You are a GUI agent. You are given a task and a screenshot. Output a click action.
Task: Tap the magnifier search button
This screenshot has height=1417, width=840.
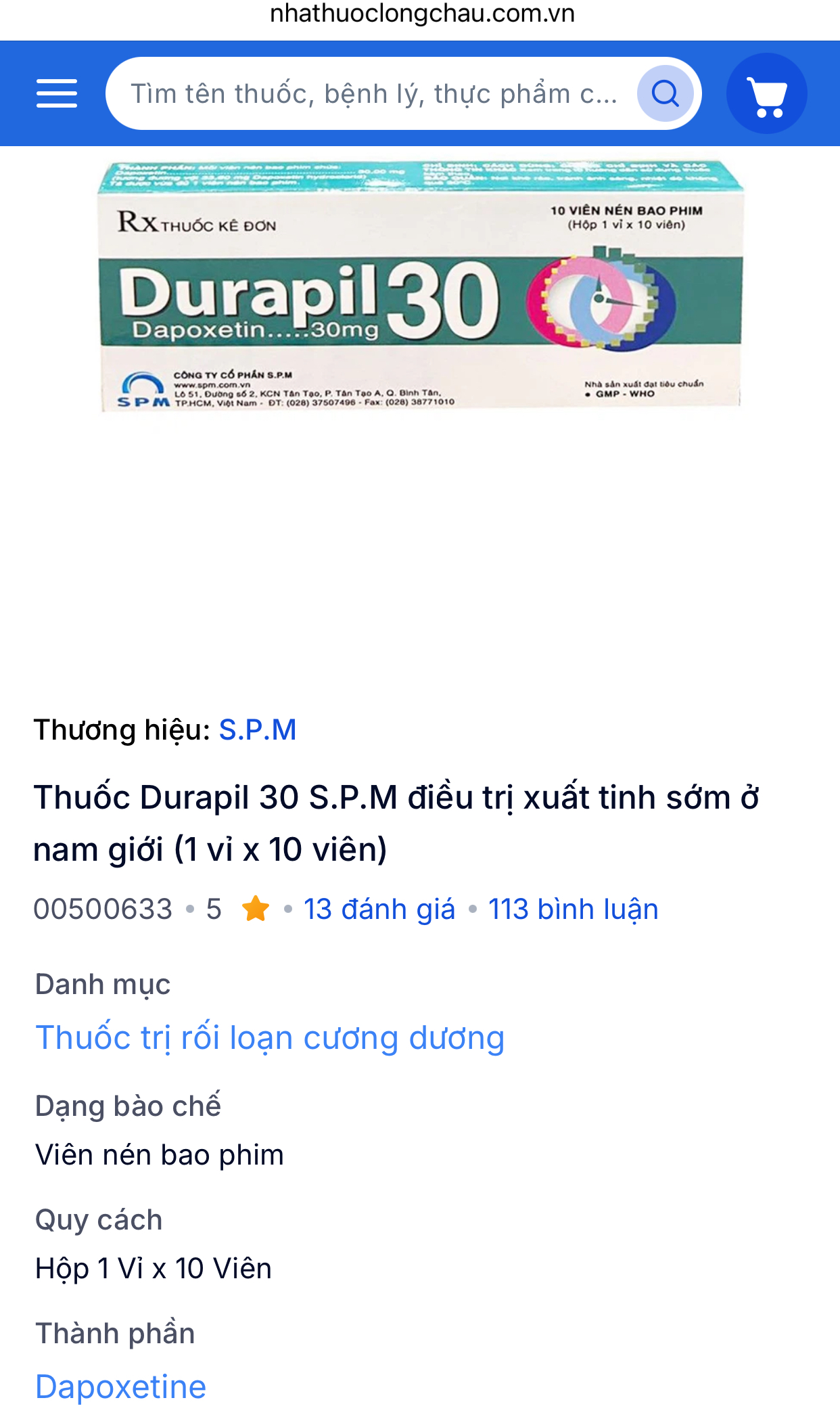[666, 93]
